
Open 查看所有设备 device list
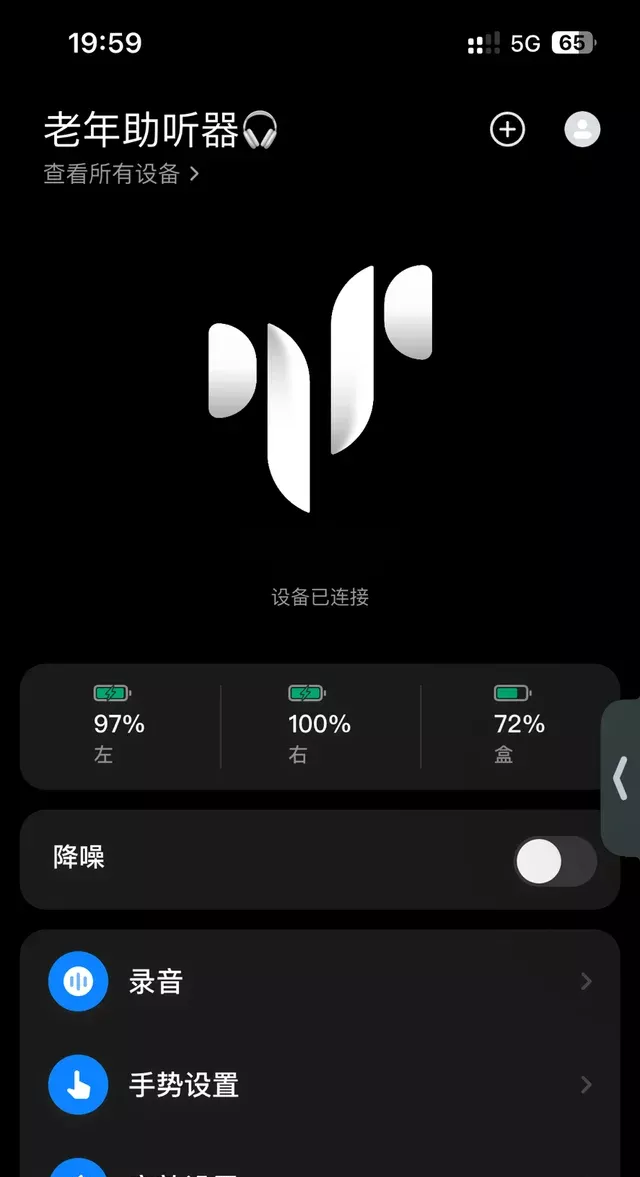coord(121,174)
